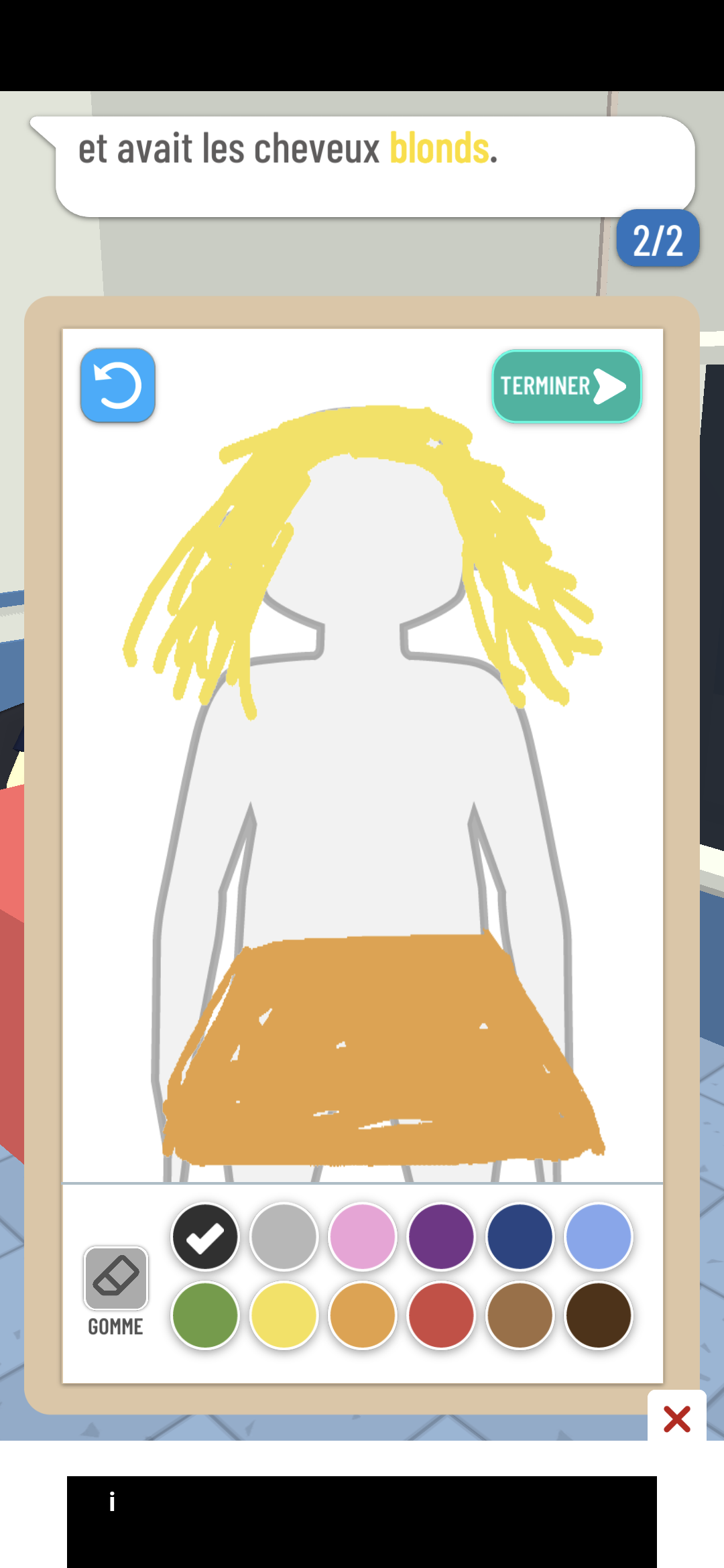Tap TERMINER to finish the drawing
The width and height of the screenshot is (724, 1568).
(566, 386)
